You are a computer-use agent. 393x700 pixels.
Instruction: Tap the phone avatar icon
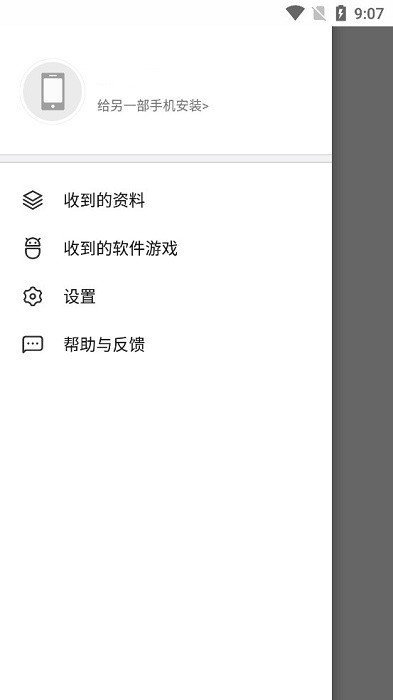53,91
